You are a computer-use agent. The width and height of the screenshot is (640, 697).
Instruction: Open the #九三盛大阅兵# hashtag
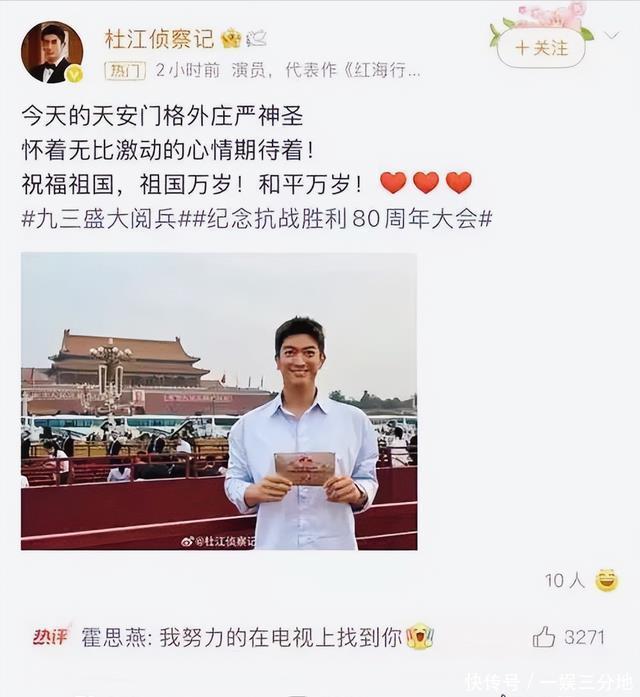tap(98, 218)
